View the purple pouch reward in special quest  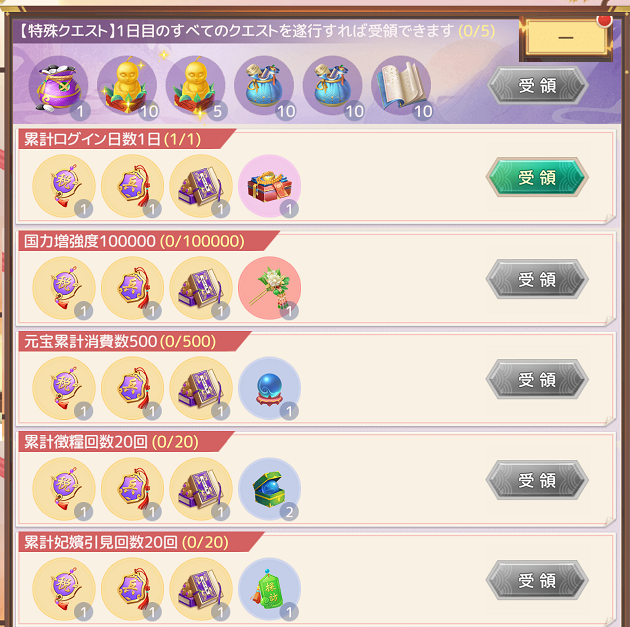(57, 86)
